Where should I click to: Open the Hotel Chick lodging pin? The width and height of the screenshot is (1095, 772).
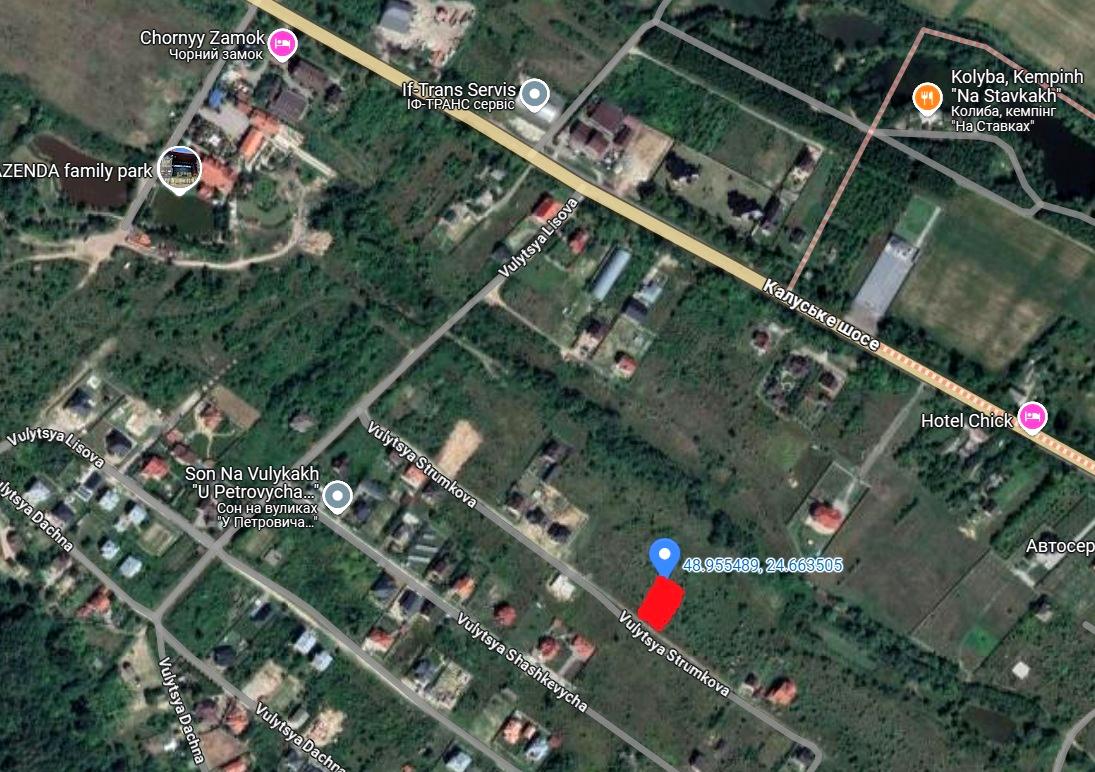(x=1031, y=415)
